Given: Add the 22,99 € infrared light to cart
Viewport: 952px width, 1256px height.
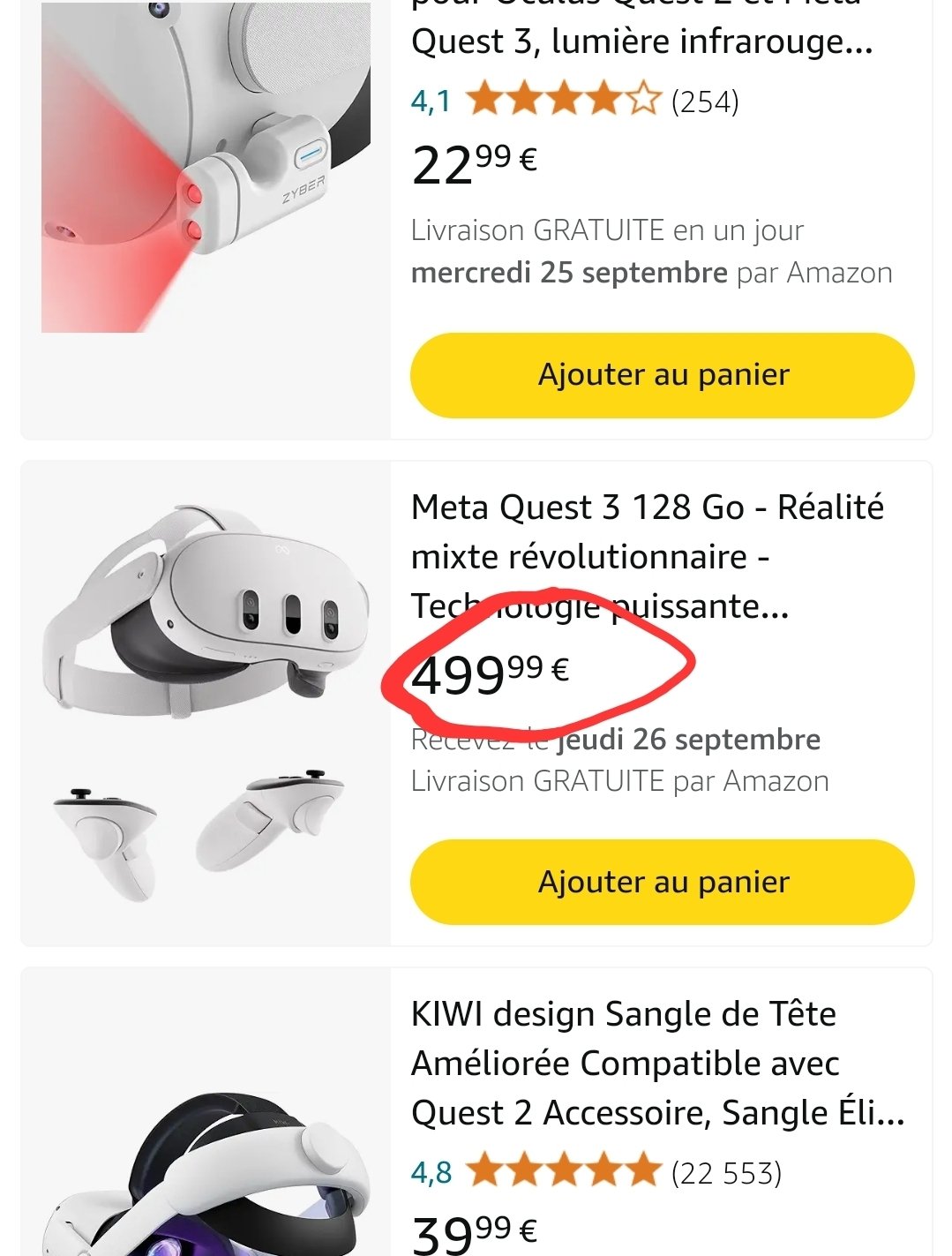Looking at the screenshot, I should tap(662, 375).
